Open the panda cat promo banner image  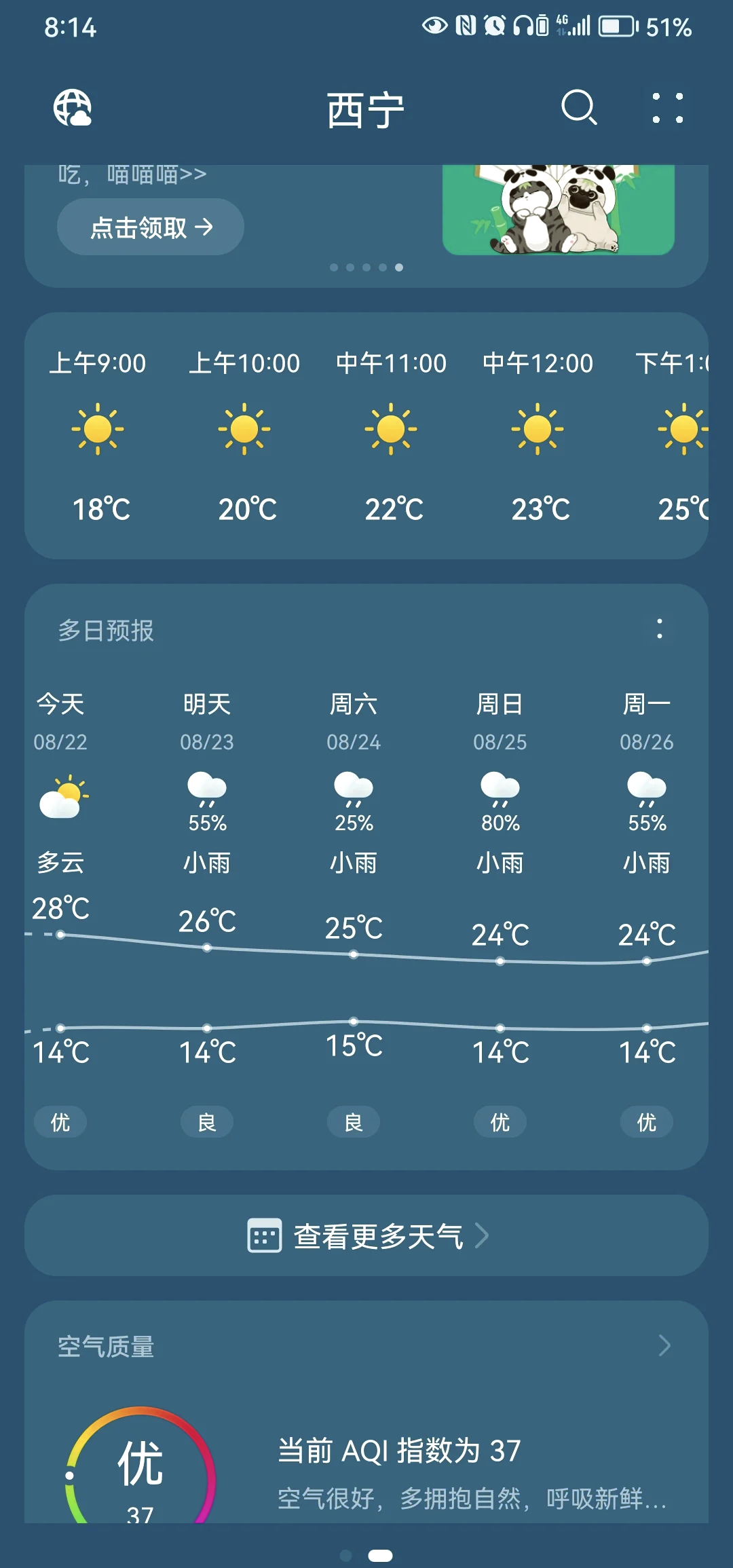(558, 210)
